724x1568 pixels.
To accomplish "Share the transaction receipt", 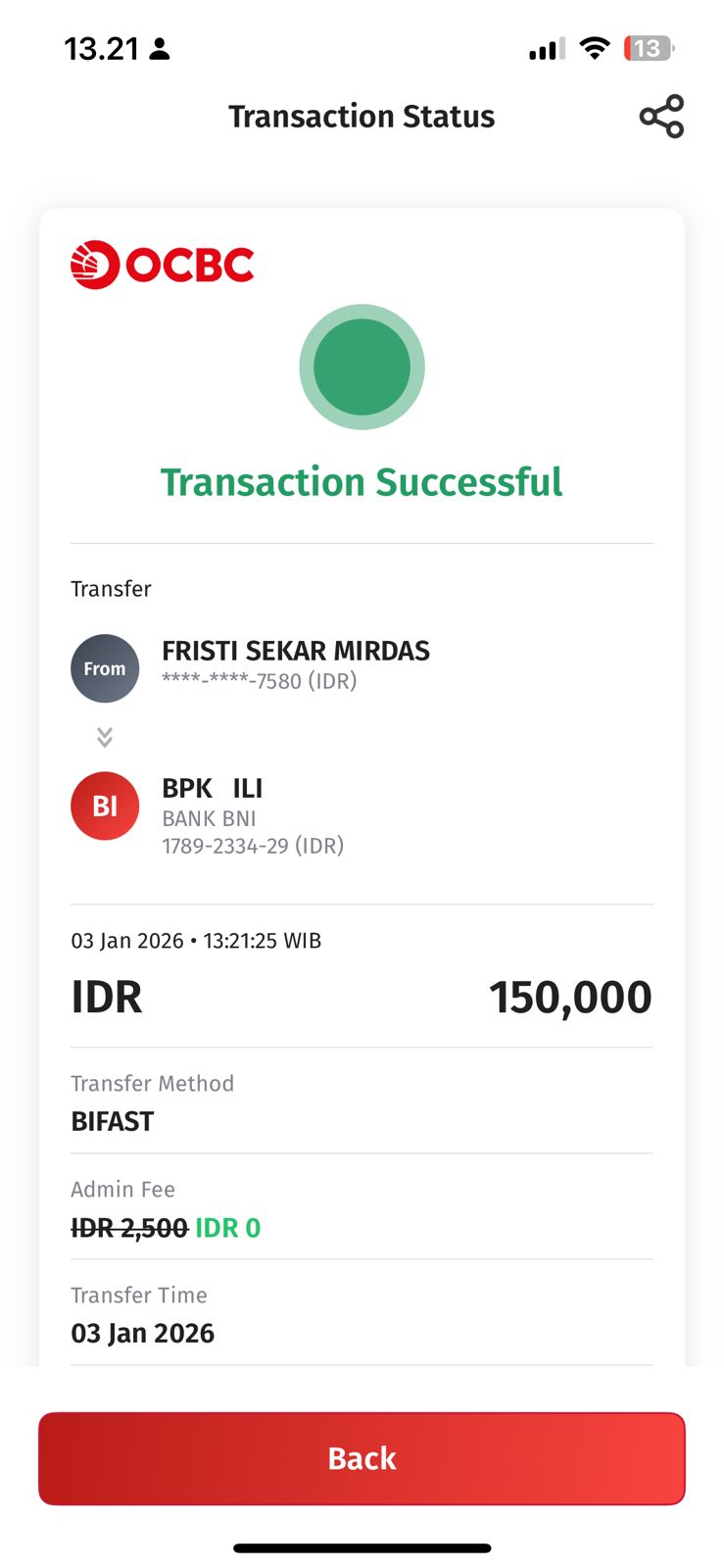I will point(661,117).
